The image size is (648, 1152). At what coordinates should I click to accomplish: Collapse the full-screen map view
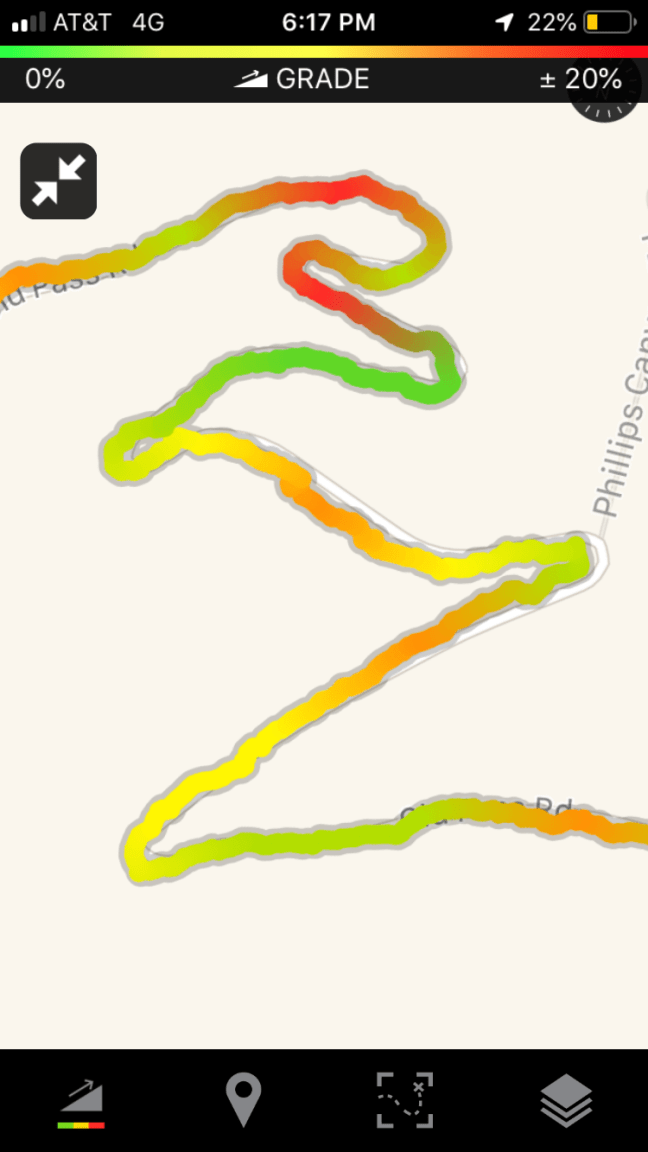coord(59,181)
